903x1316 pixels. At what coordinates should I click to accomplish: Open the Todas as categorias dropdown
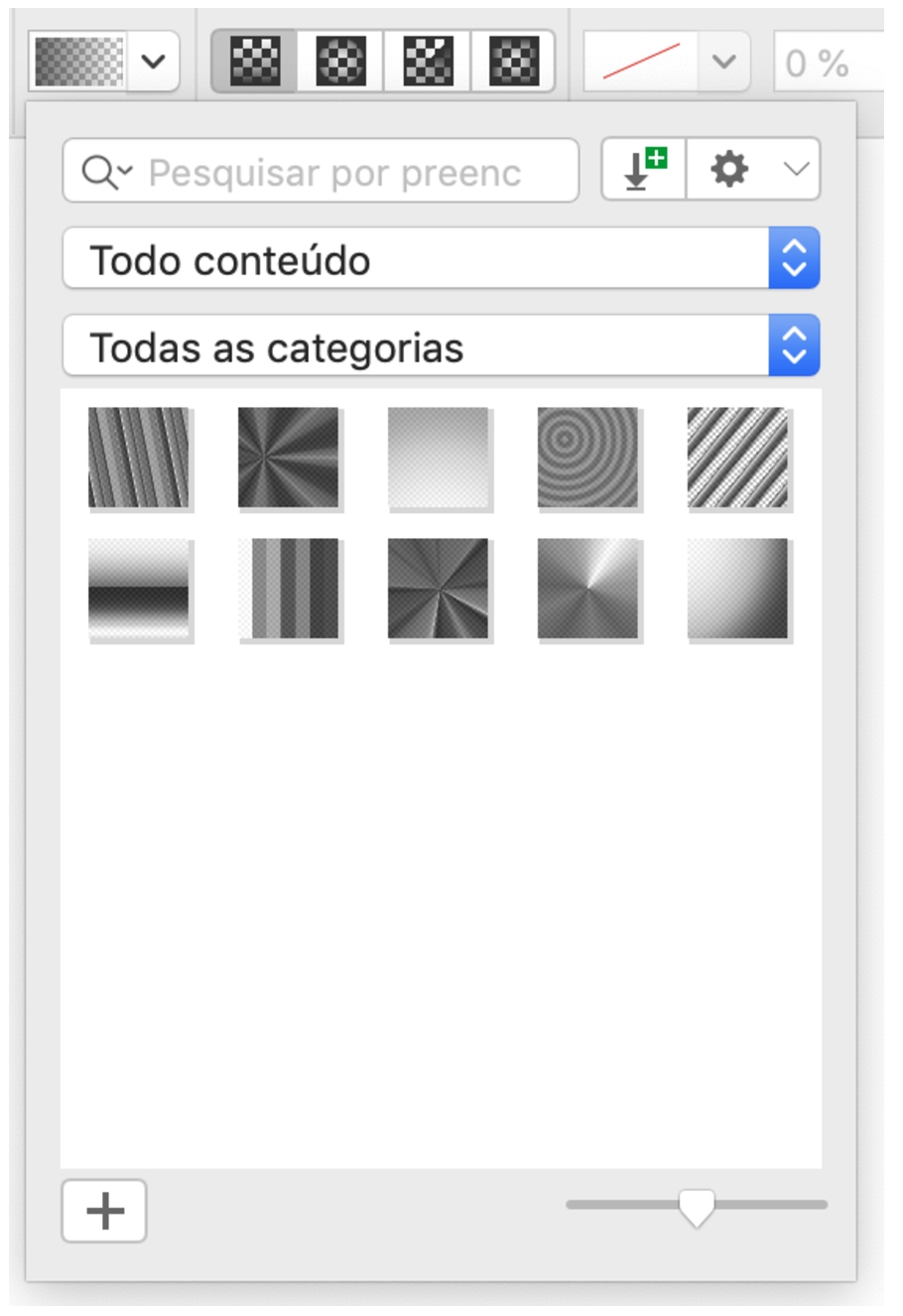tap(441, 346)
